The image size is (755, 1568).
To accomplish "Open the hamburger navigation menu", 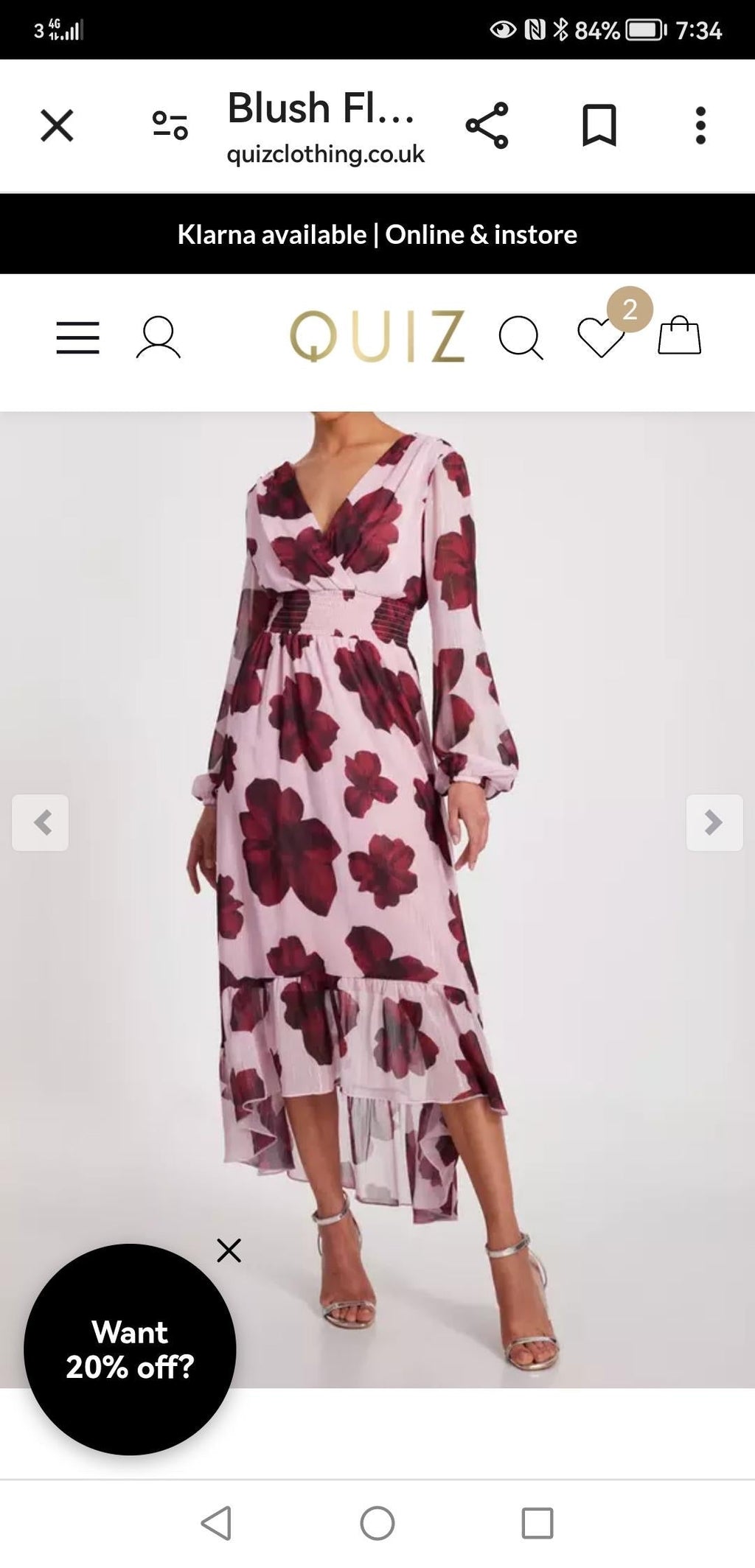I will tap(77, 337).
